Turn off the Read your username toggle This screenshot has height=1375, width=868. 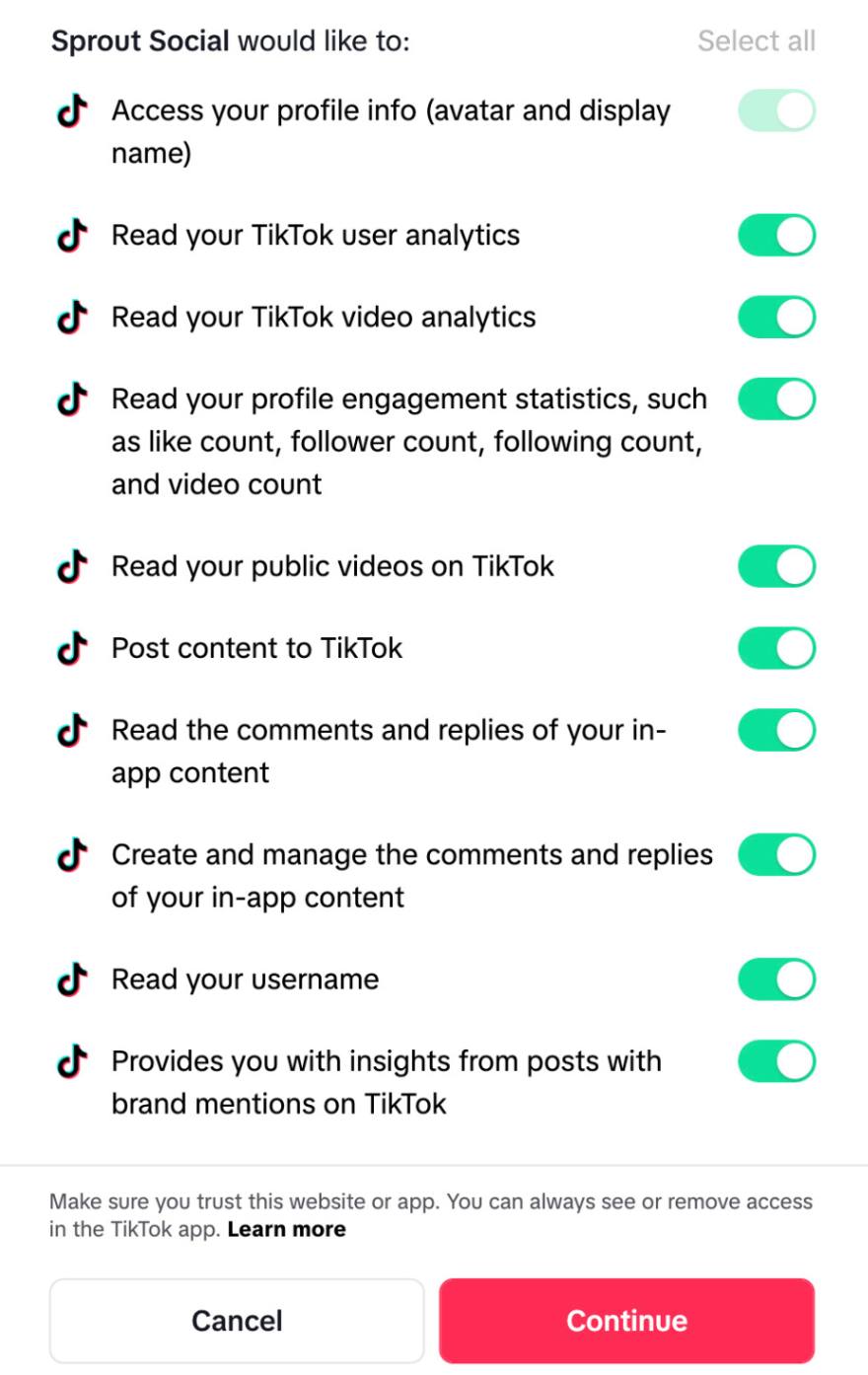click(776, 979)
